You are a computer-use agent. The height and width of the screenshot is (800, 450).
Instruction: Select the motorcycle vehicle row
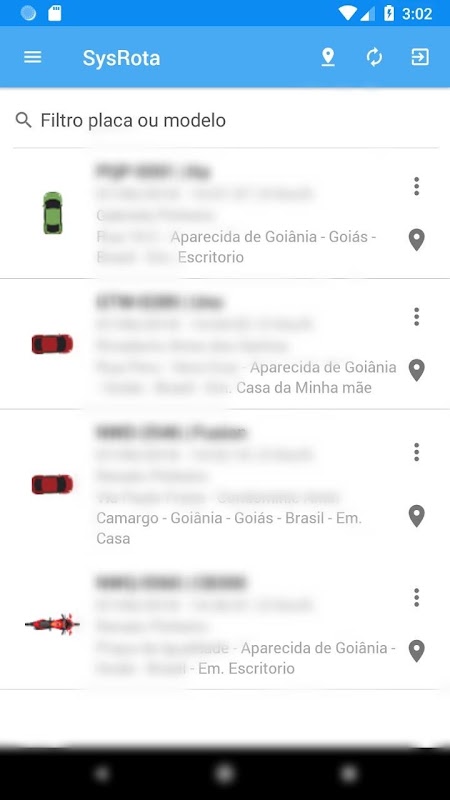tap(225, 625)
